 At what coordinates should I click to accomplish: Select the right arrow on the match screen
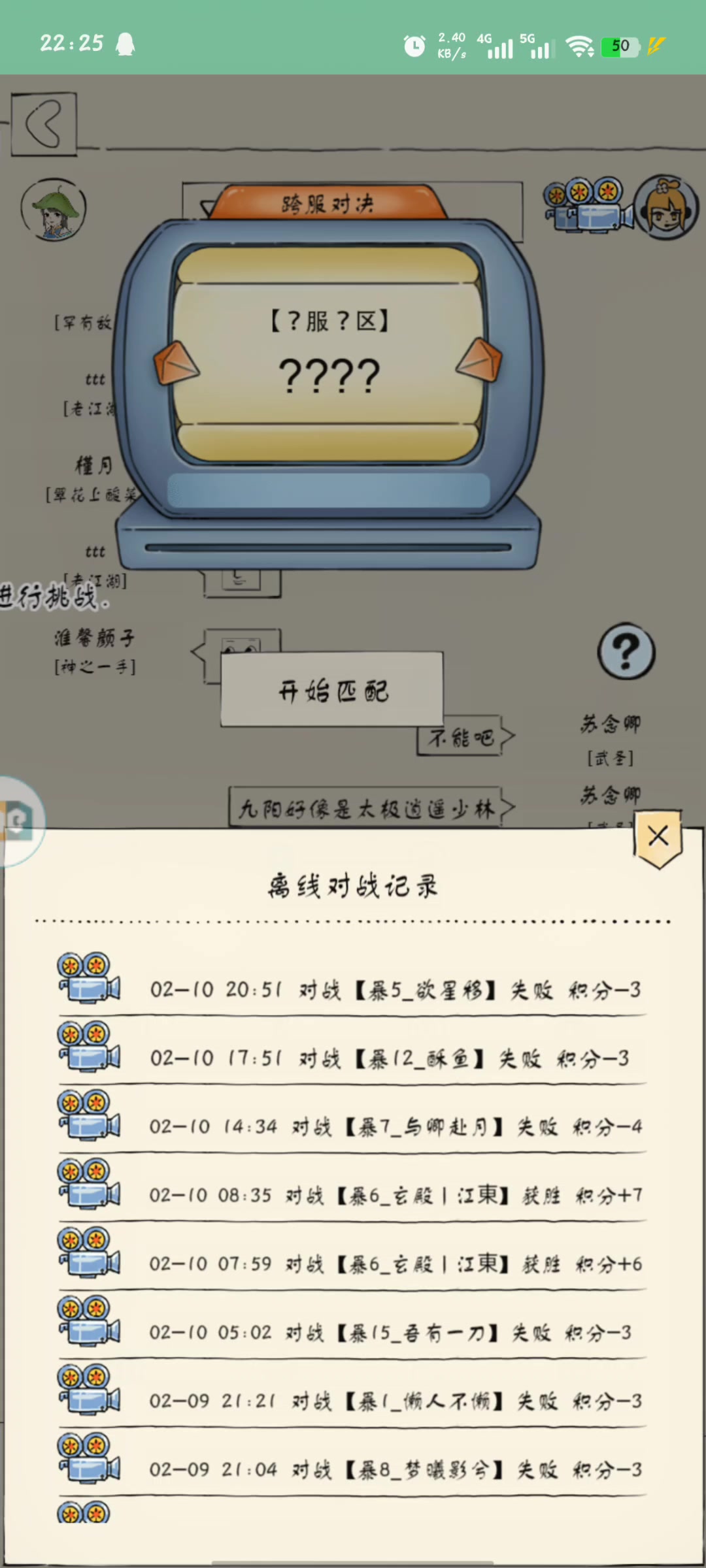(x=479, y=359)
